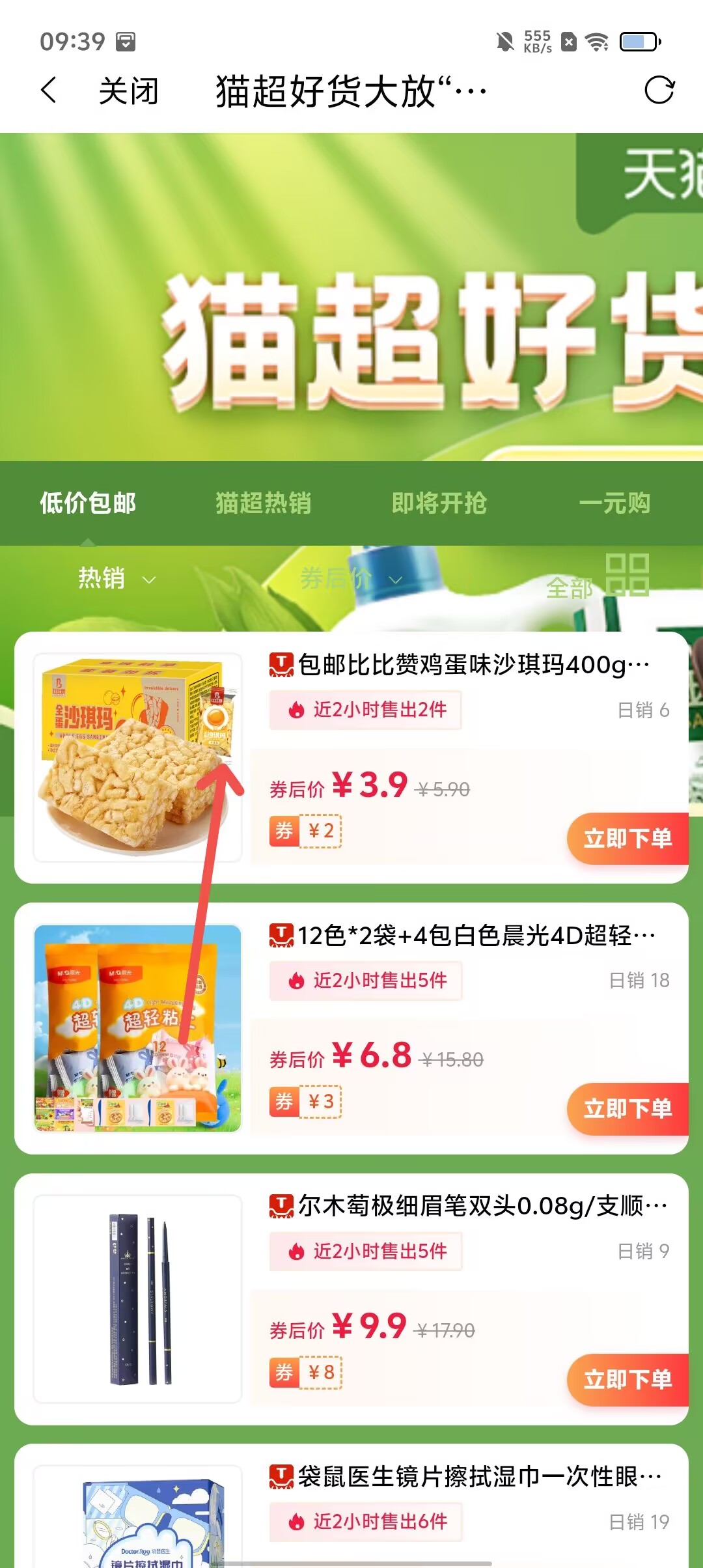Open the 一元购 tab
Image resolution: width=703 pixels, height=1568 pixels.
tap(614, 503)
